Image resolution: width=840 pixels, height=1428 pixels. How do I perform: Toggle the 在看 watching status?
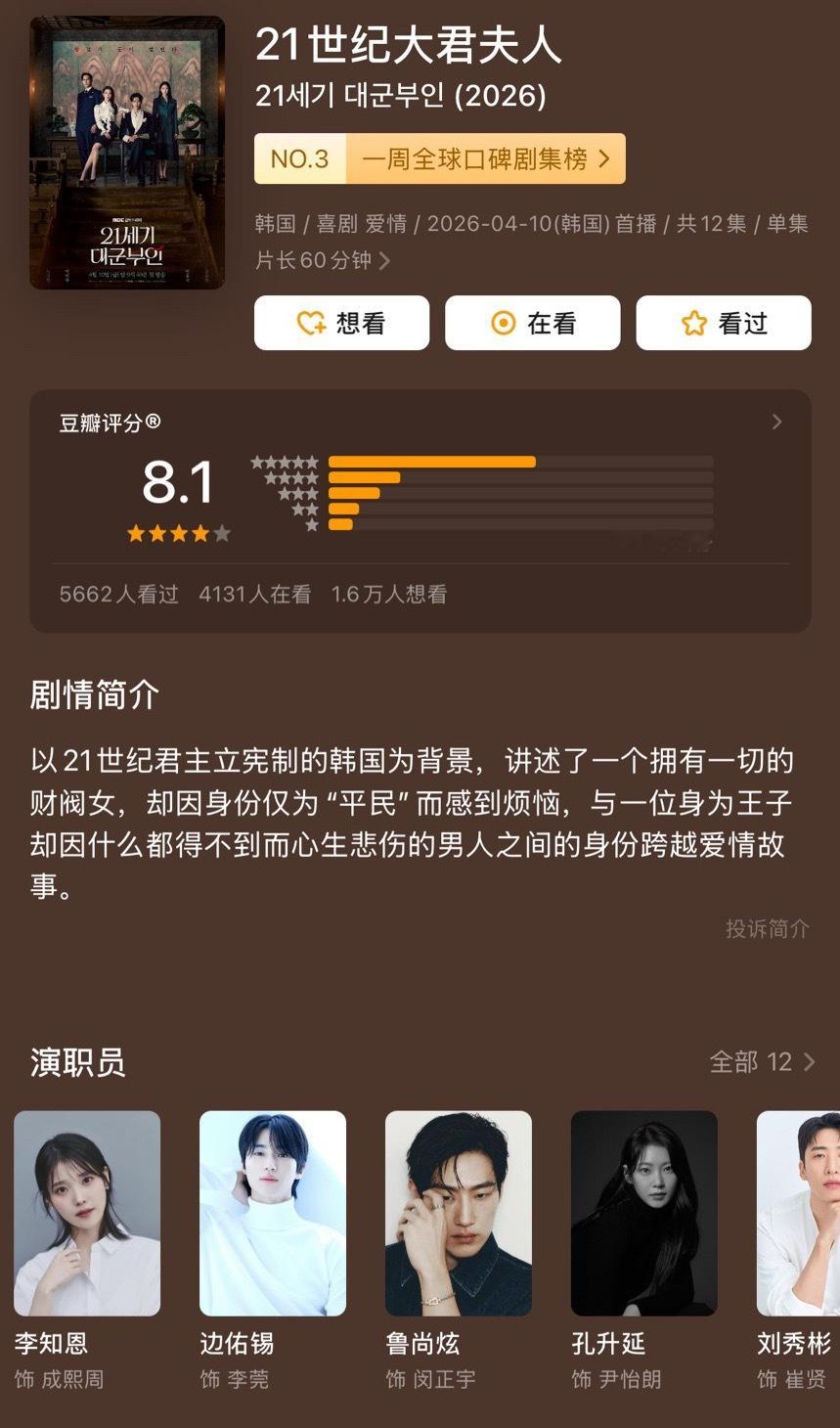click(532, 322)
